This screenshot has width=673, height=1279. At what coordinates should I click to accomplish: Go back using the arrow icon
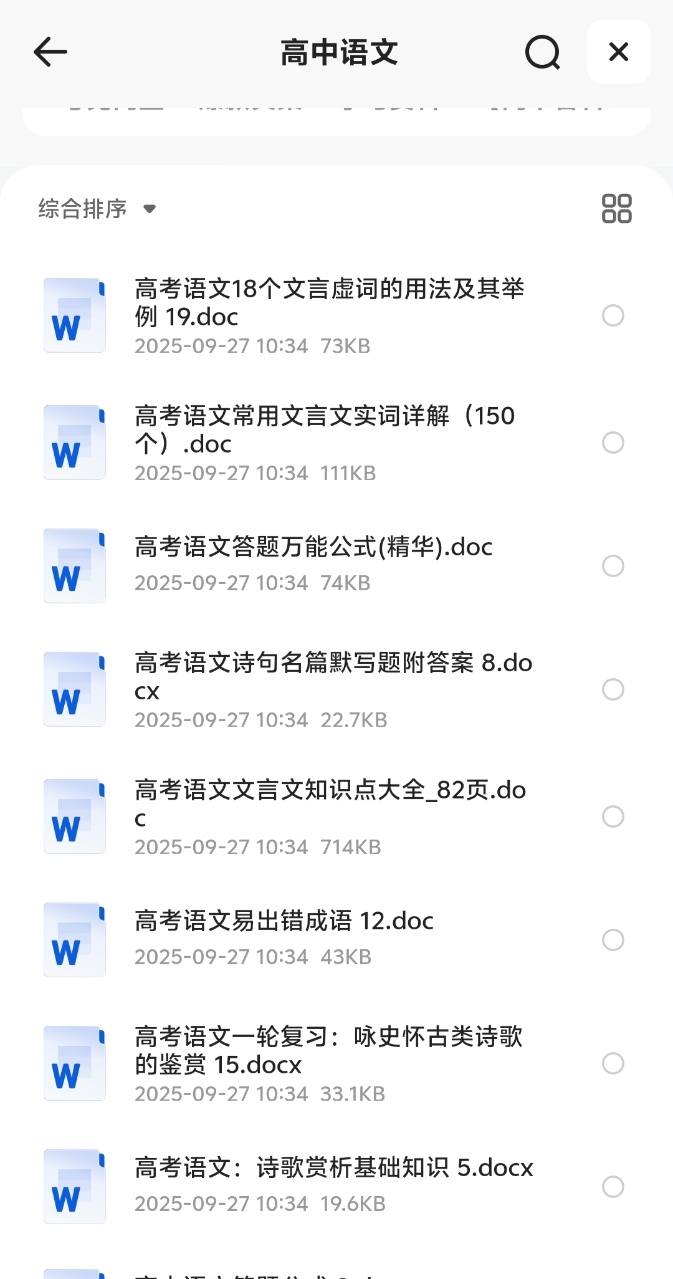[50, 52]
